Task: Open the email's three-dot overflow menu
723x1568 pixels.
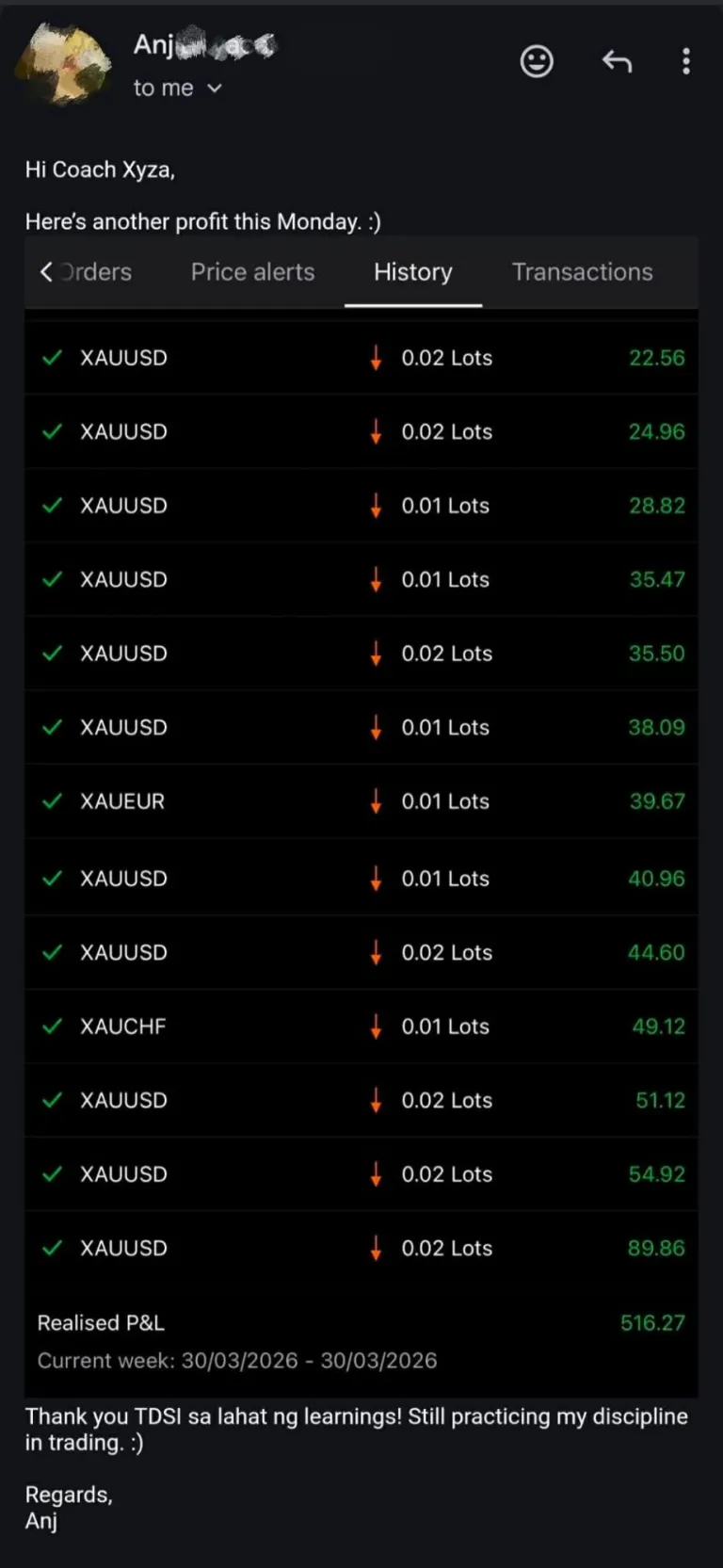Action: (686, 61)
